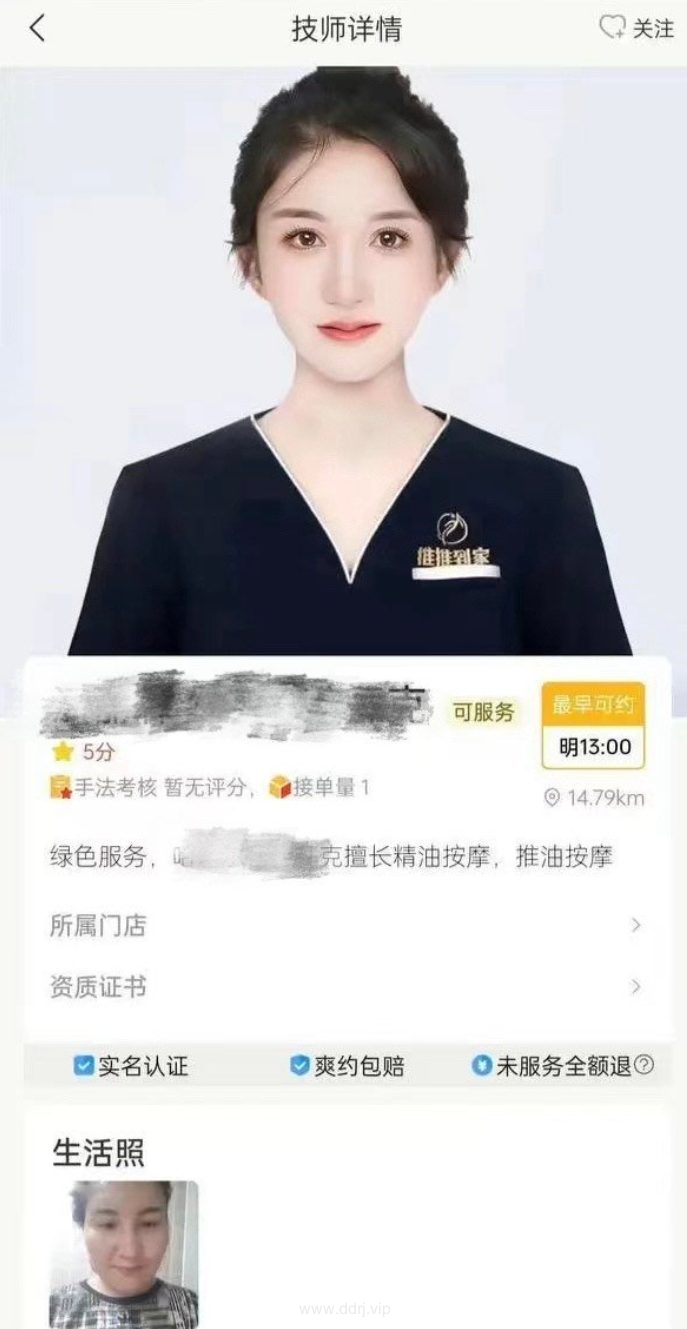The image size is (687, 1329).
Task: Open the 所属门店 row
Action: (345, 926)
